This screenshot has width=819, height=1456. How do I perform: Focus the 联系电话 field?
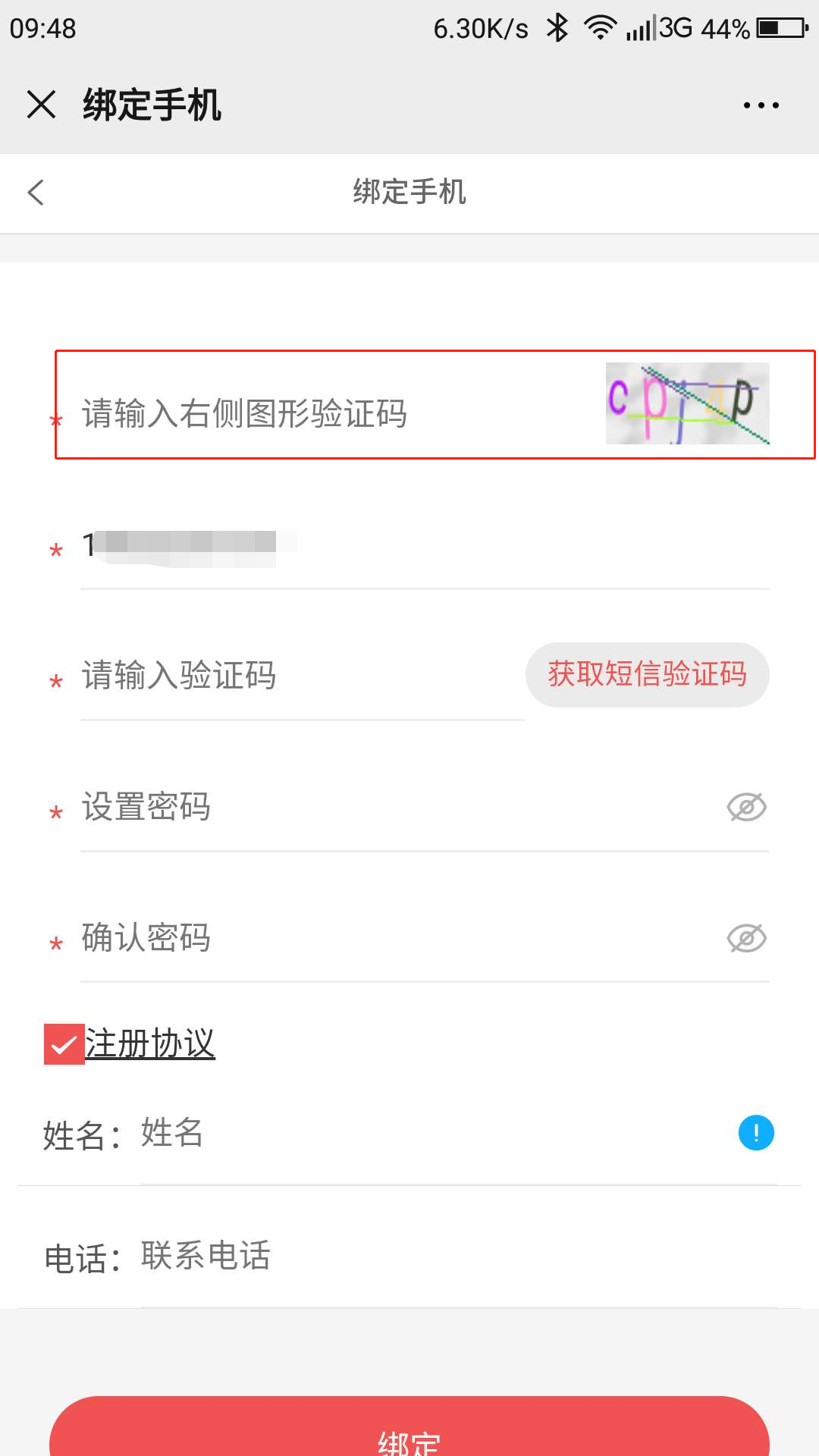(x=455, y=1256)
